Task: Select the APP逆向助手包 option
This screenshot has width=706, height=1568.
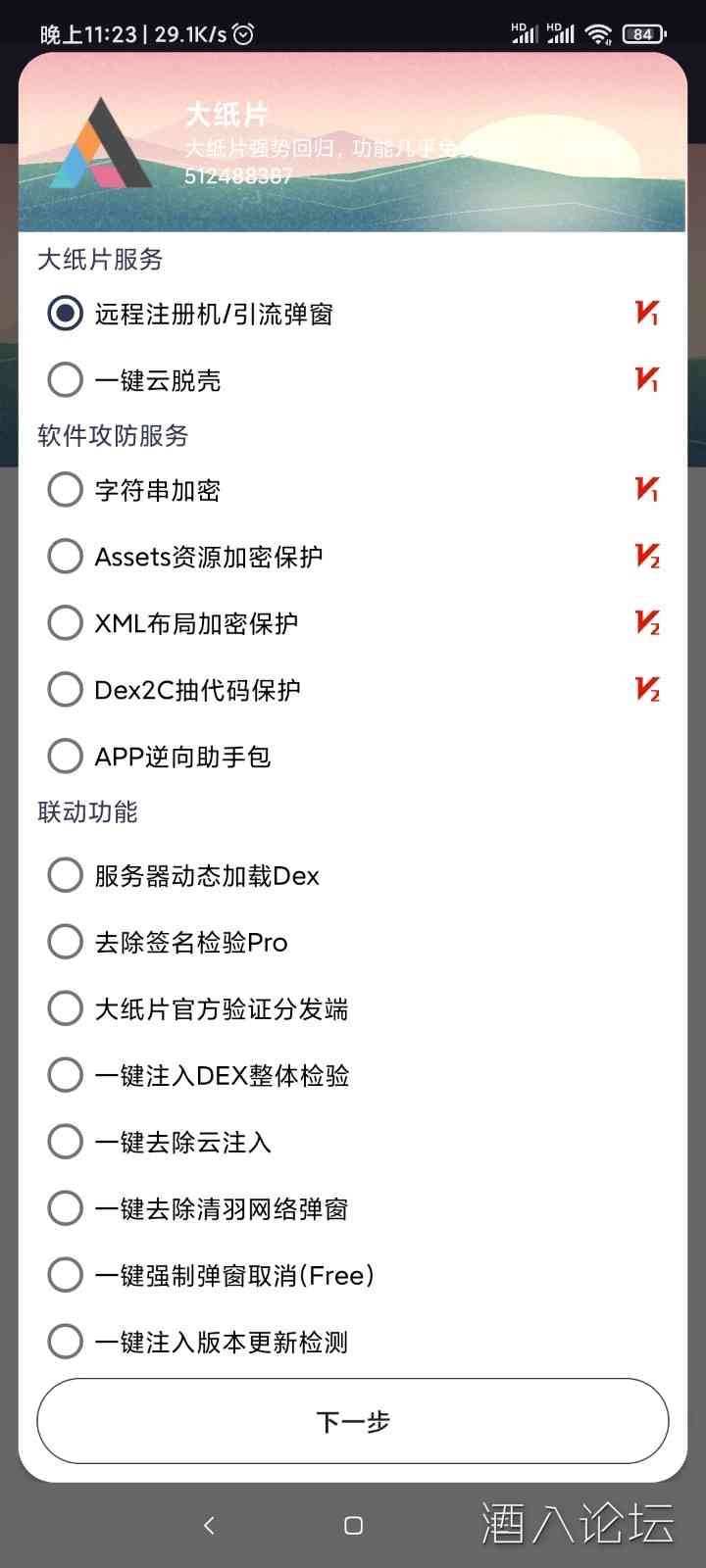Action: [64, 756]
